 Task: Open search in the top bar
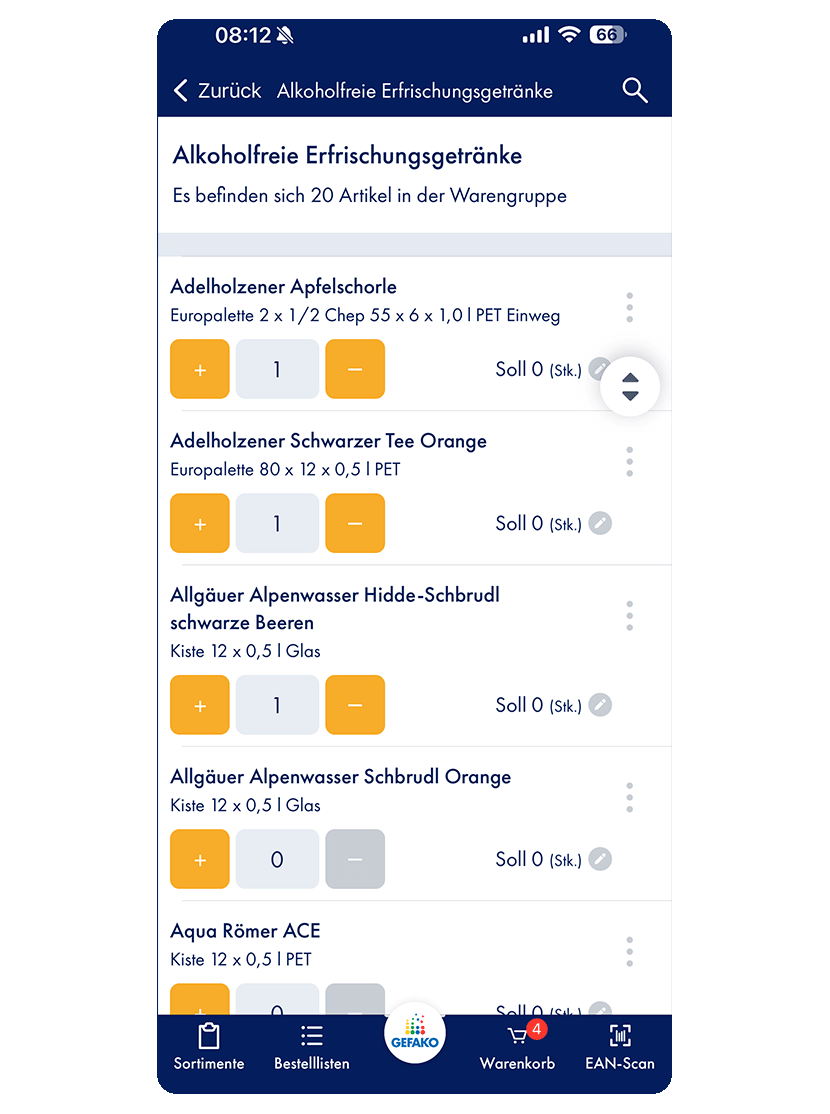pos(635,91)
